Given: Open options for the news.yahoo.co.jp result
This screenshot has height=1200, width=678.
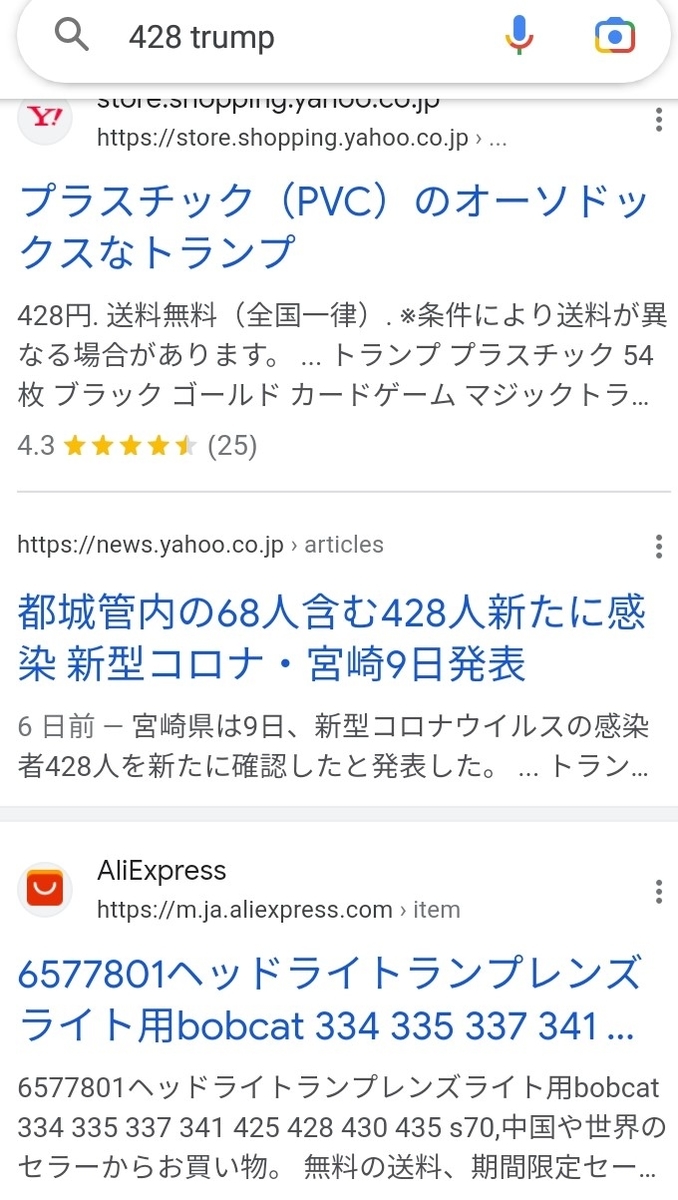Looking at the screenshot, I should pos(658,546).
